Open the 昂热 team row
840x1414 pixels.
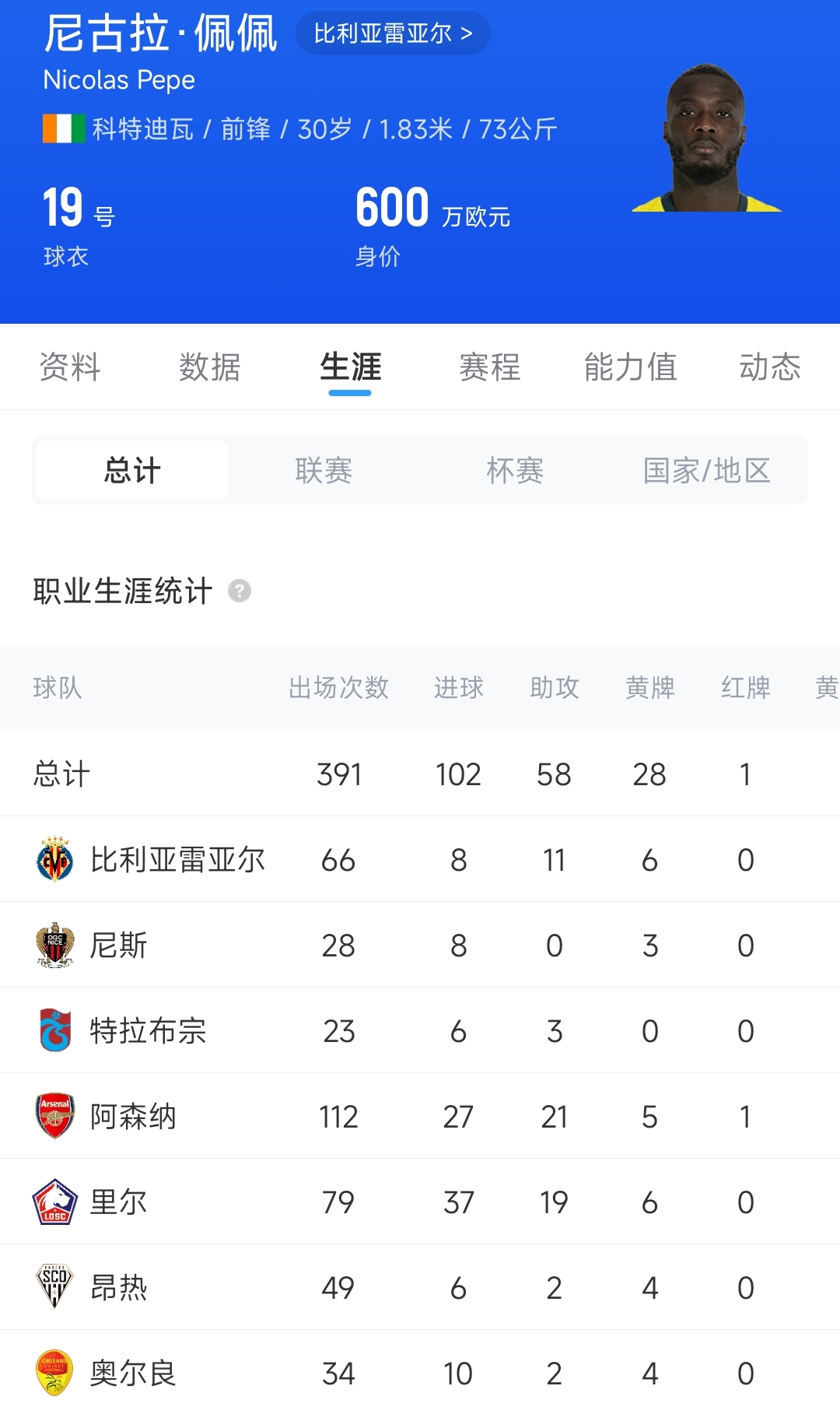[118, 1288]
